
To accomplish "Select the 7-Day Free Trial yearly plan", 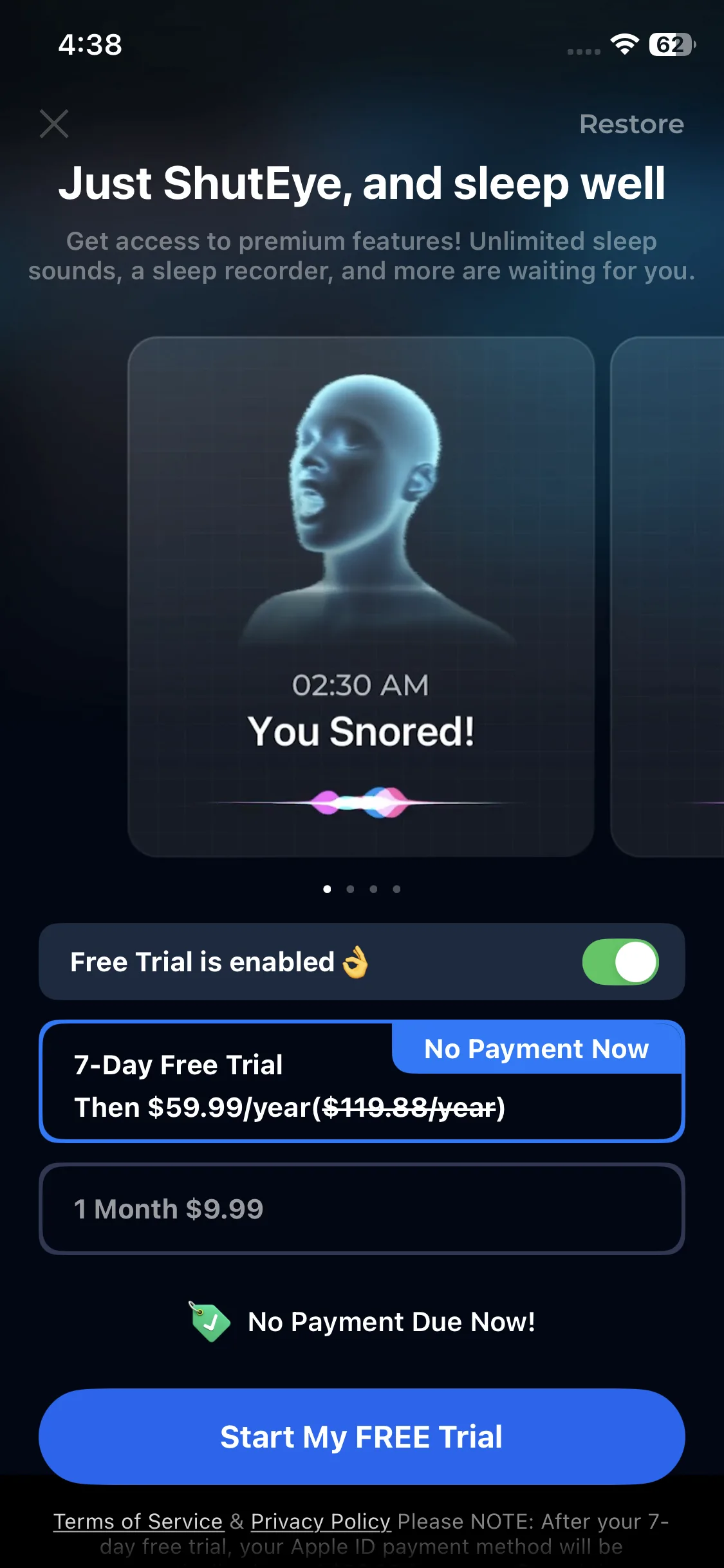I will point(362,1081).
